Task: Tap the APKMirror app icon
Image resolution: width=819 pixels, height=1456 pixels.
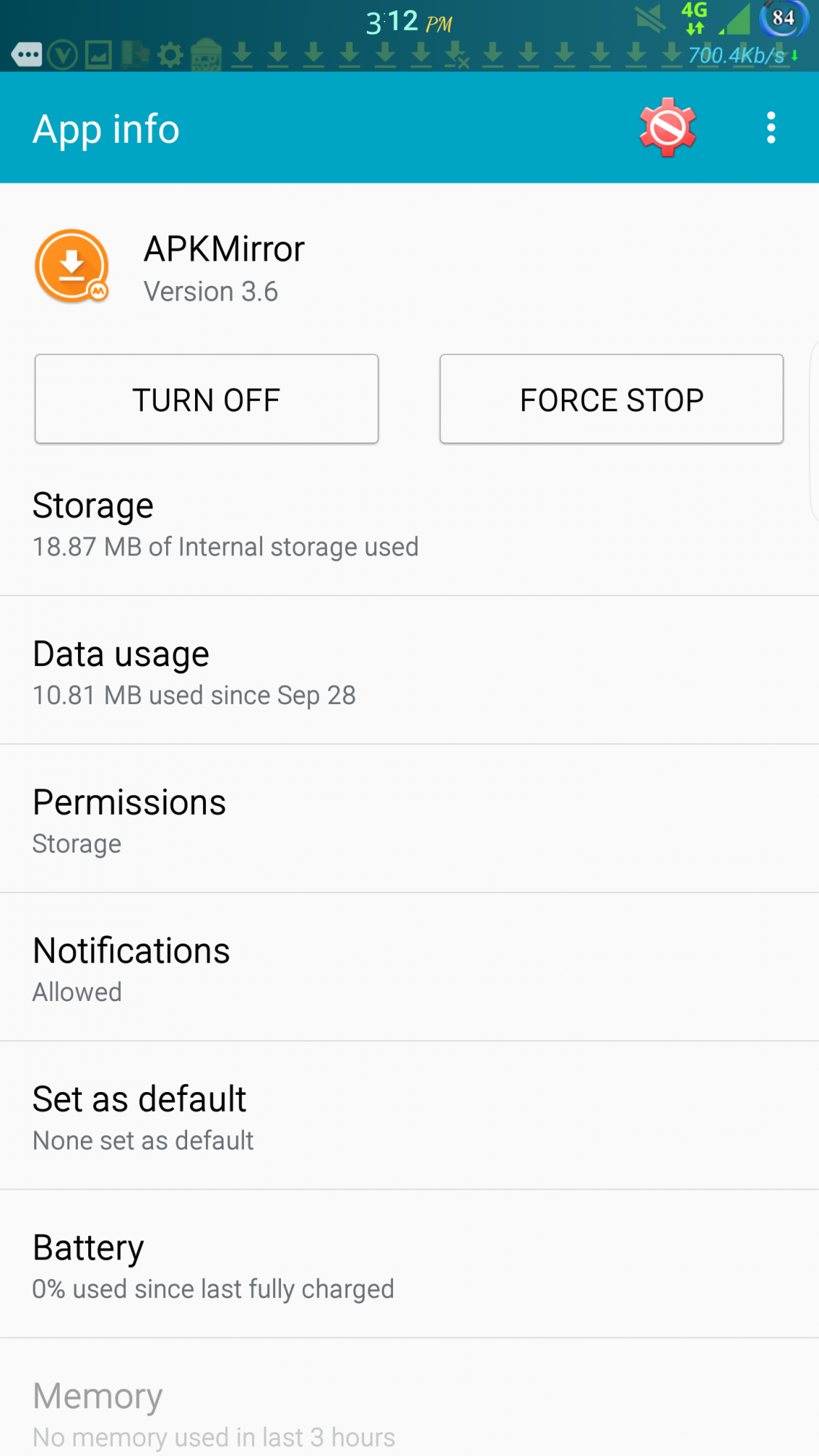Action: pyautogui.click(x=71, y=266)
